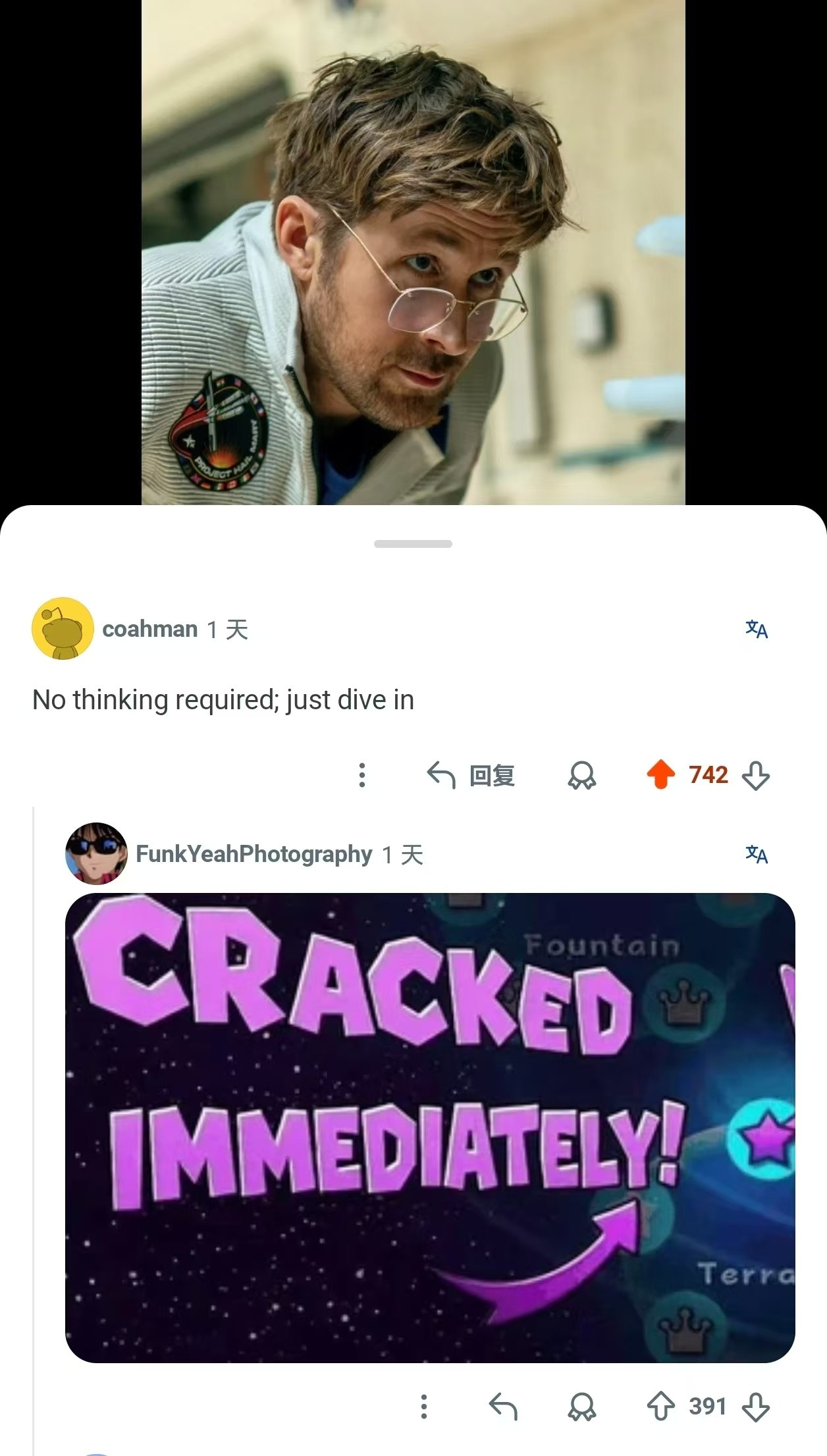Award FunkYeahPhotography's comment
This screenshot has width=827, height=1456.
581,1407
